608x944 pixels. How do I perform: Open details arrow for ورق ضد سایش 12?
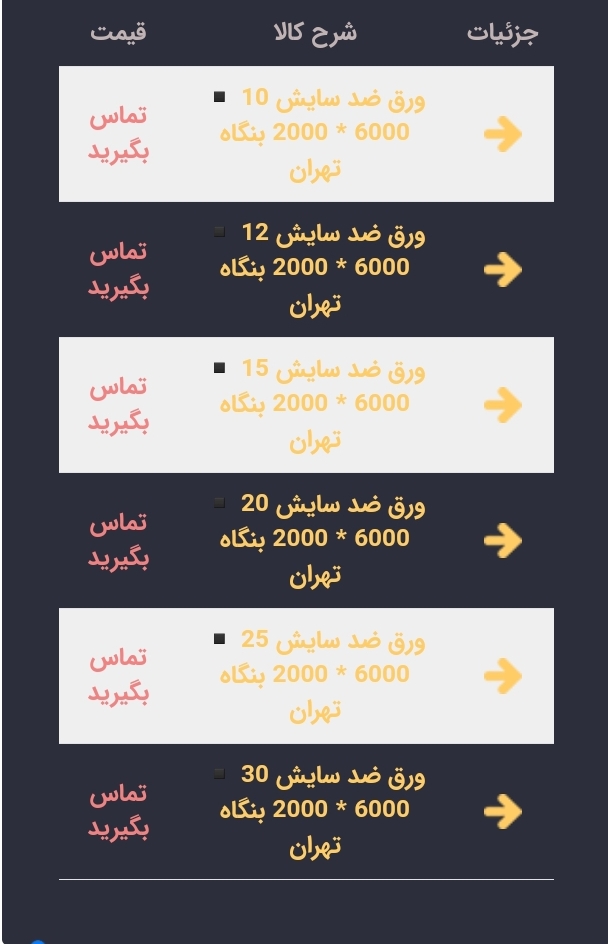pyautogui.click(x=502, y=269)
